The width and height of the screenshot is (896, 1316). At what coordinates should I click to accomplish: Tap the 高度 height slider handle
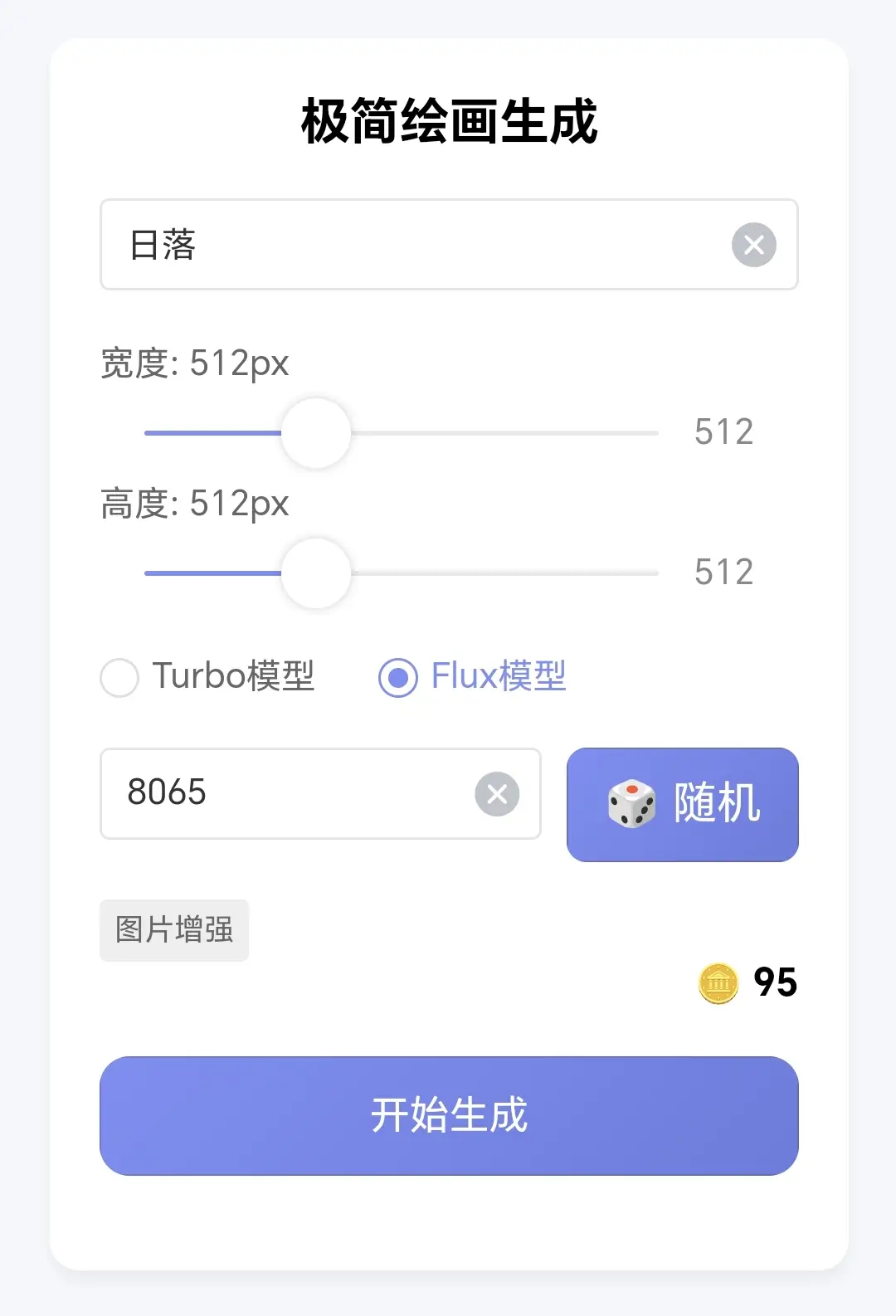point(316,573)
